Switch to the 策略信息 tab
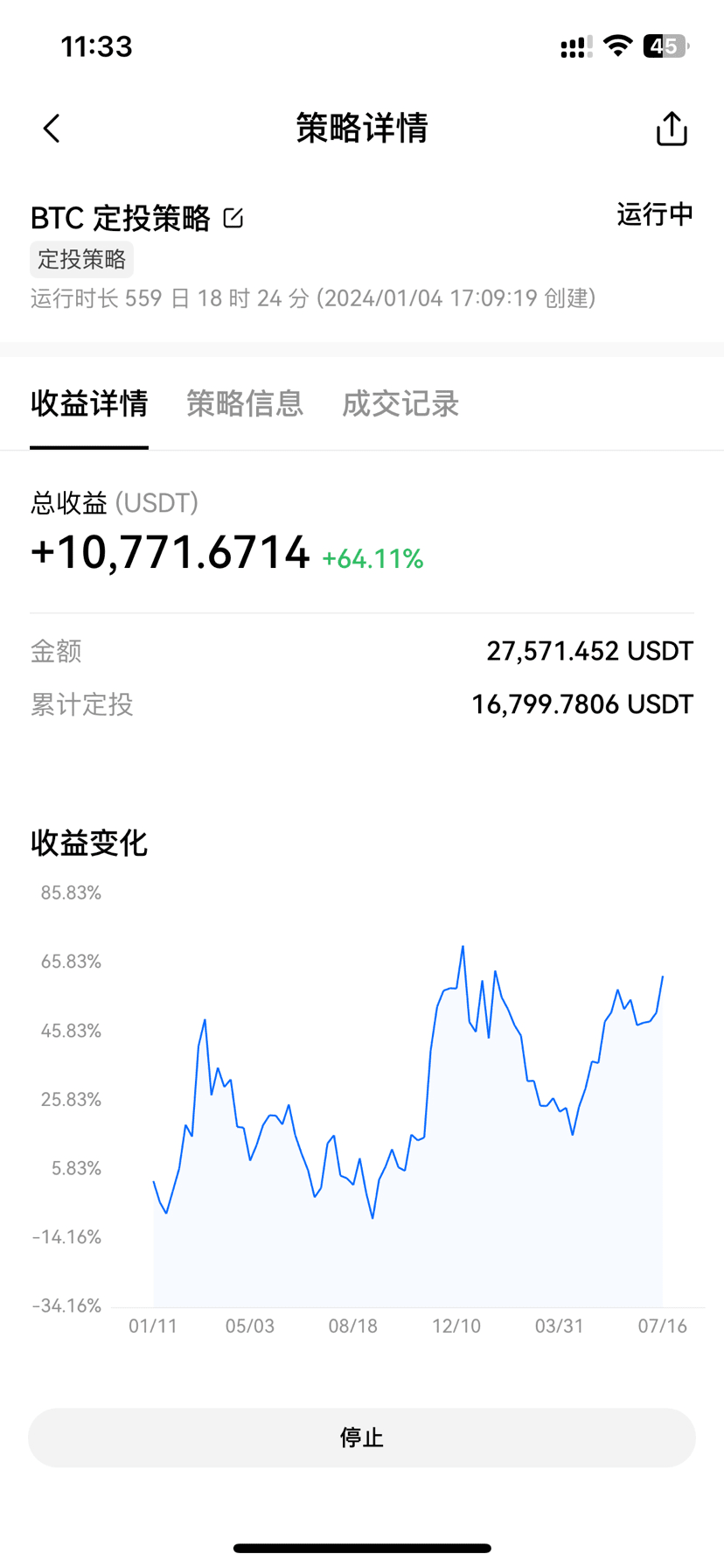 245,403
